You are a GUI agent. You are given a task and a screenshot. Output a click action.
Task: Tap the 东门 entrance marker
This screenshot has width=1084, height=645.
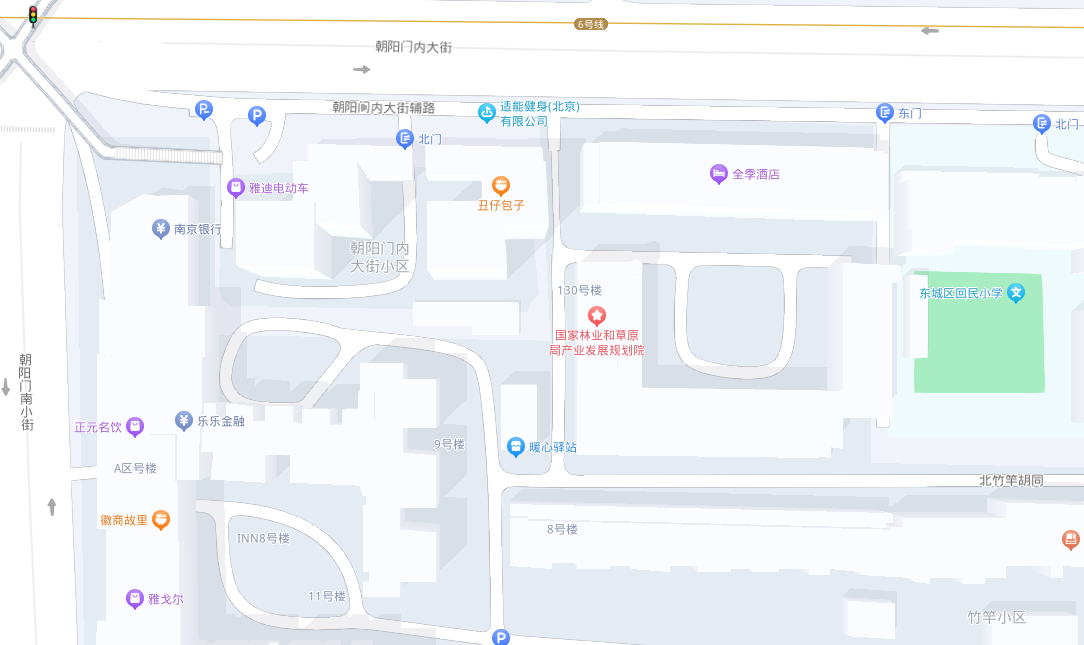(884, 113)
